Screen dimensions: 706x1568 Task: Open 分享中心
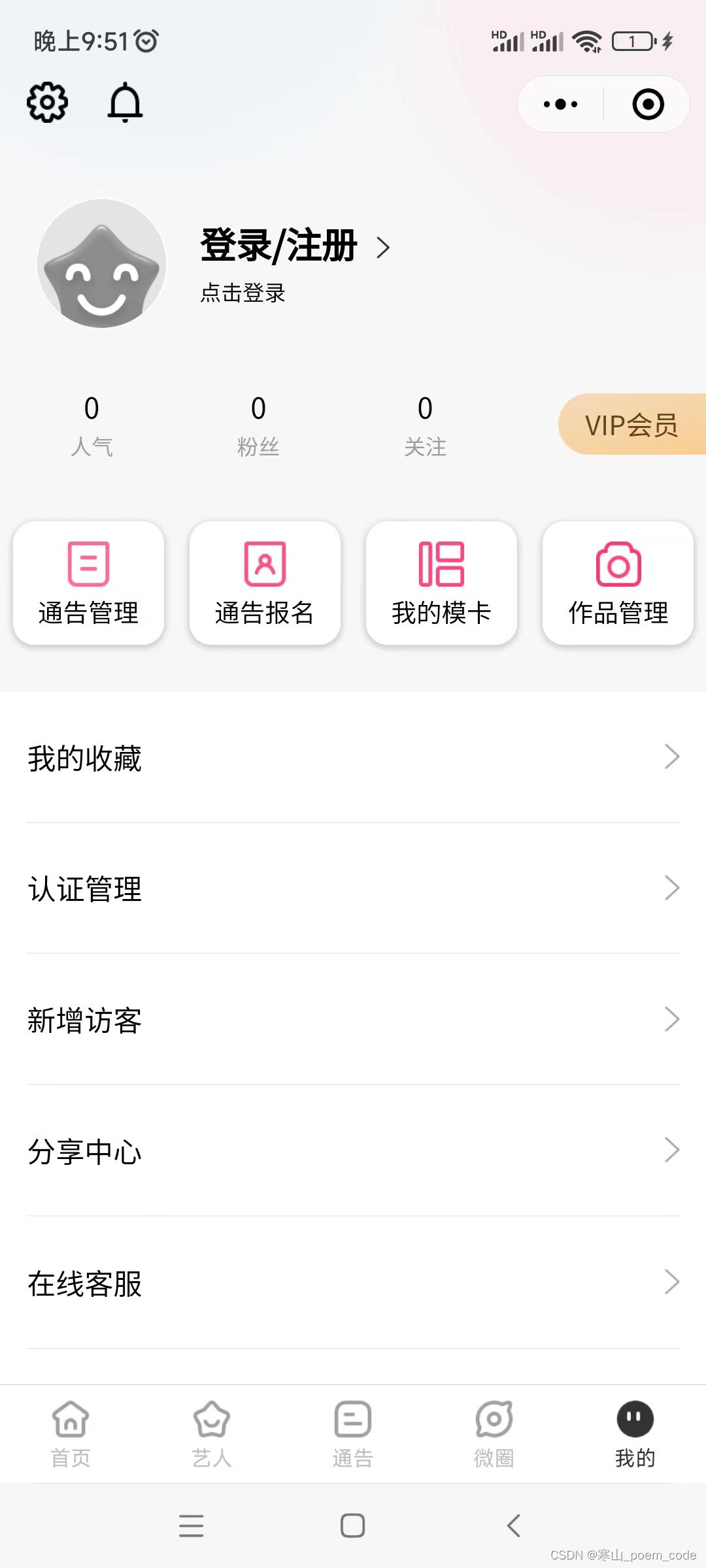point(353,1151)
